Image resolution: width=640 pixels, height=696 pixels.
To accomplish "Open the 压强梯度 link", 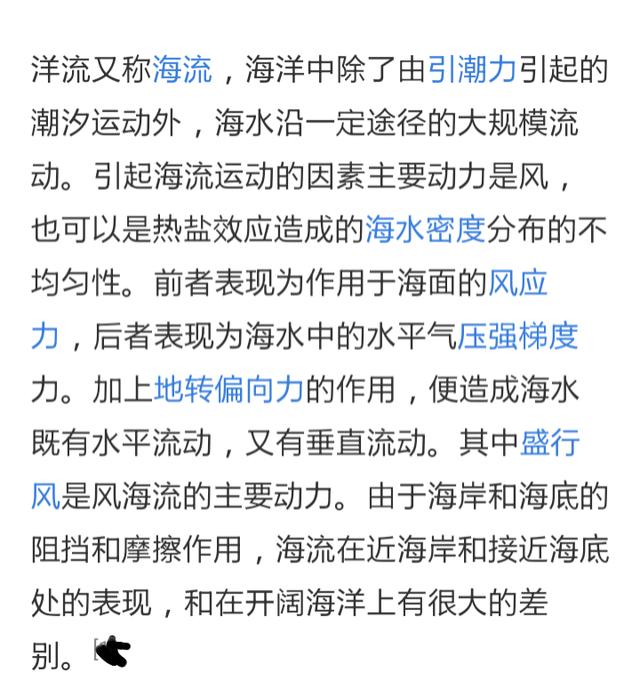I will tap(518, 336).
